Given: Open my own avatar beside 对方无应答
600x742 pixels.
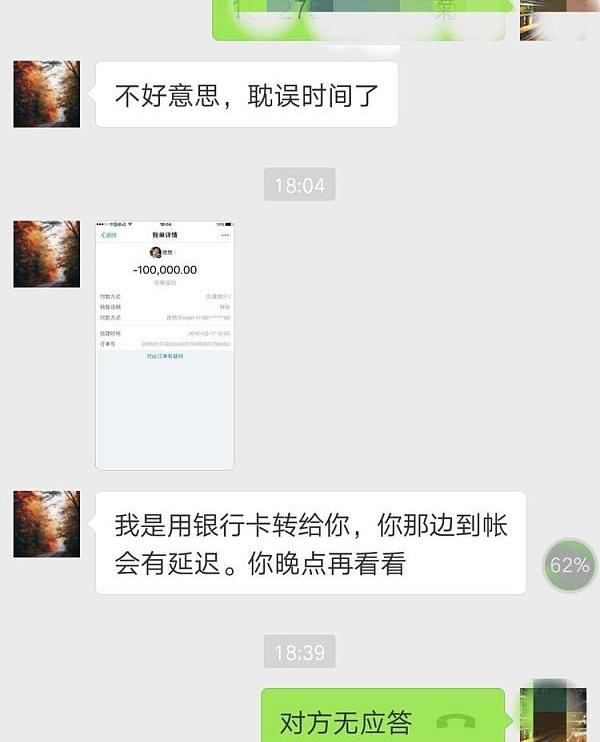Looking at the screenshot, I should click(553, 712).
